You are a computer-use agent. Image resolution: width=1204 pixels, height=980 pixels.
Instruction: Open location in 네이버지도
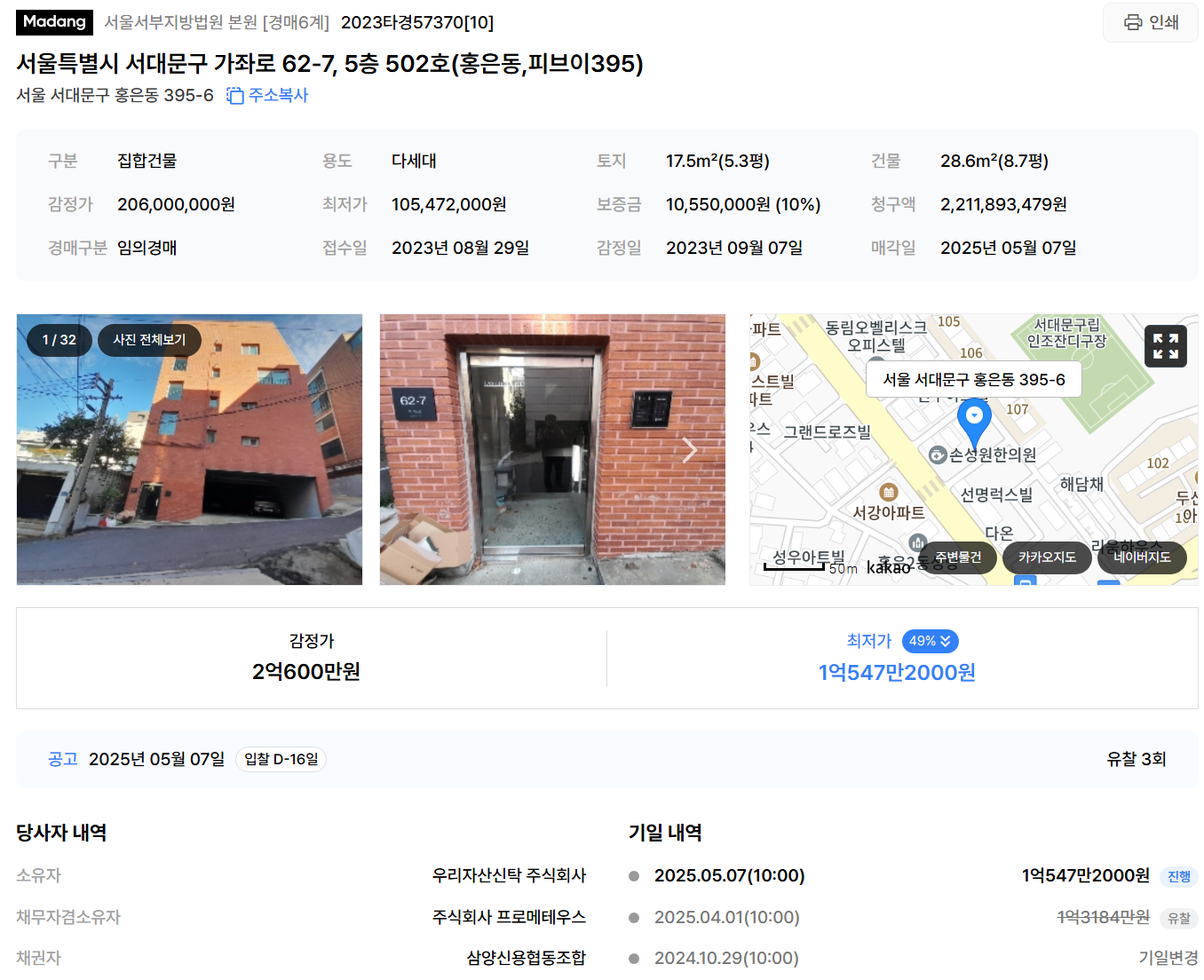(1142, 557)
